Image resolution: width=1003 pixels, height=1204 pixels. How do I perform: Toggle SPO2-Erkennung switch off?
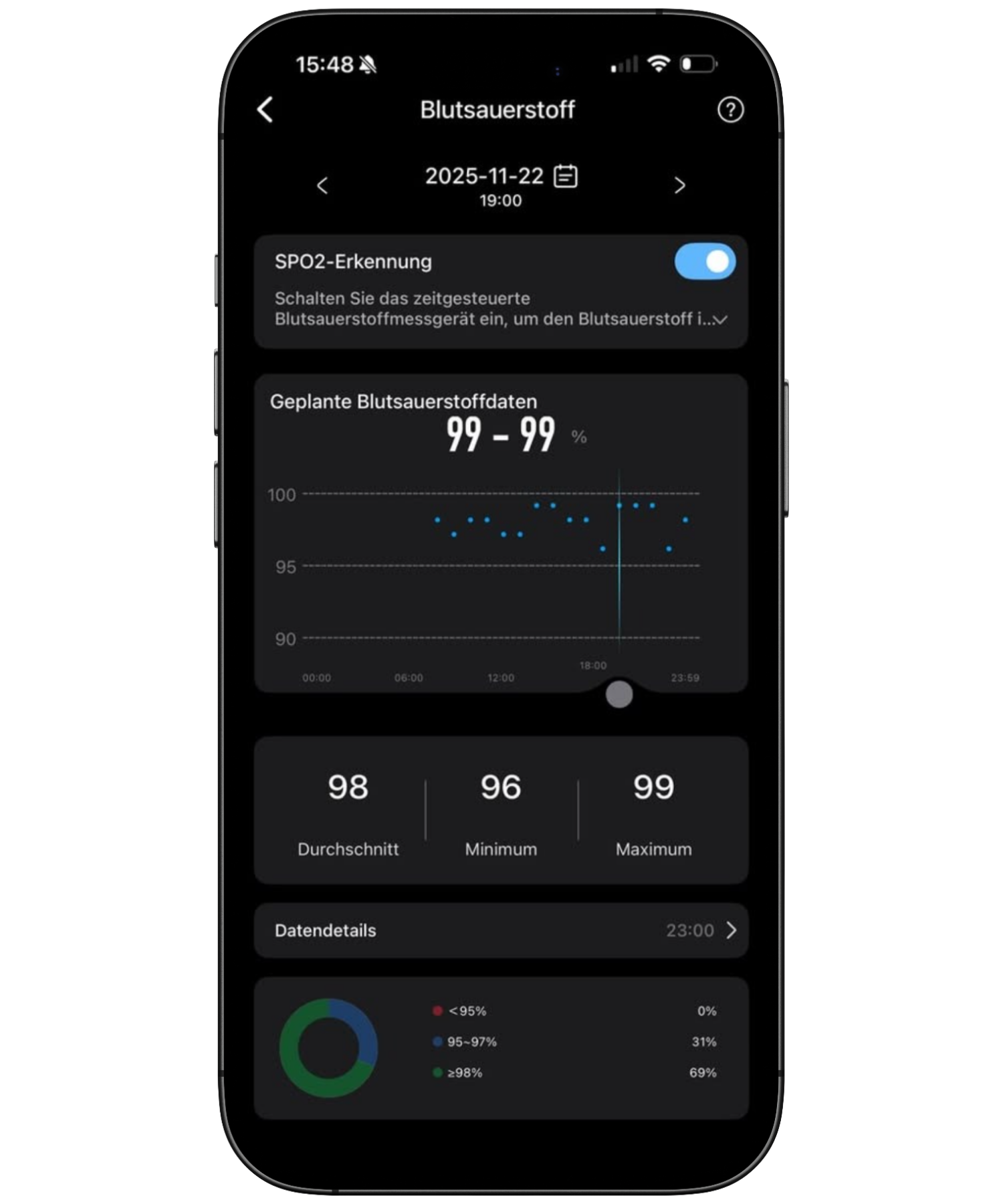point(705,262)
